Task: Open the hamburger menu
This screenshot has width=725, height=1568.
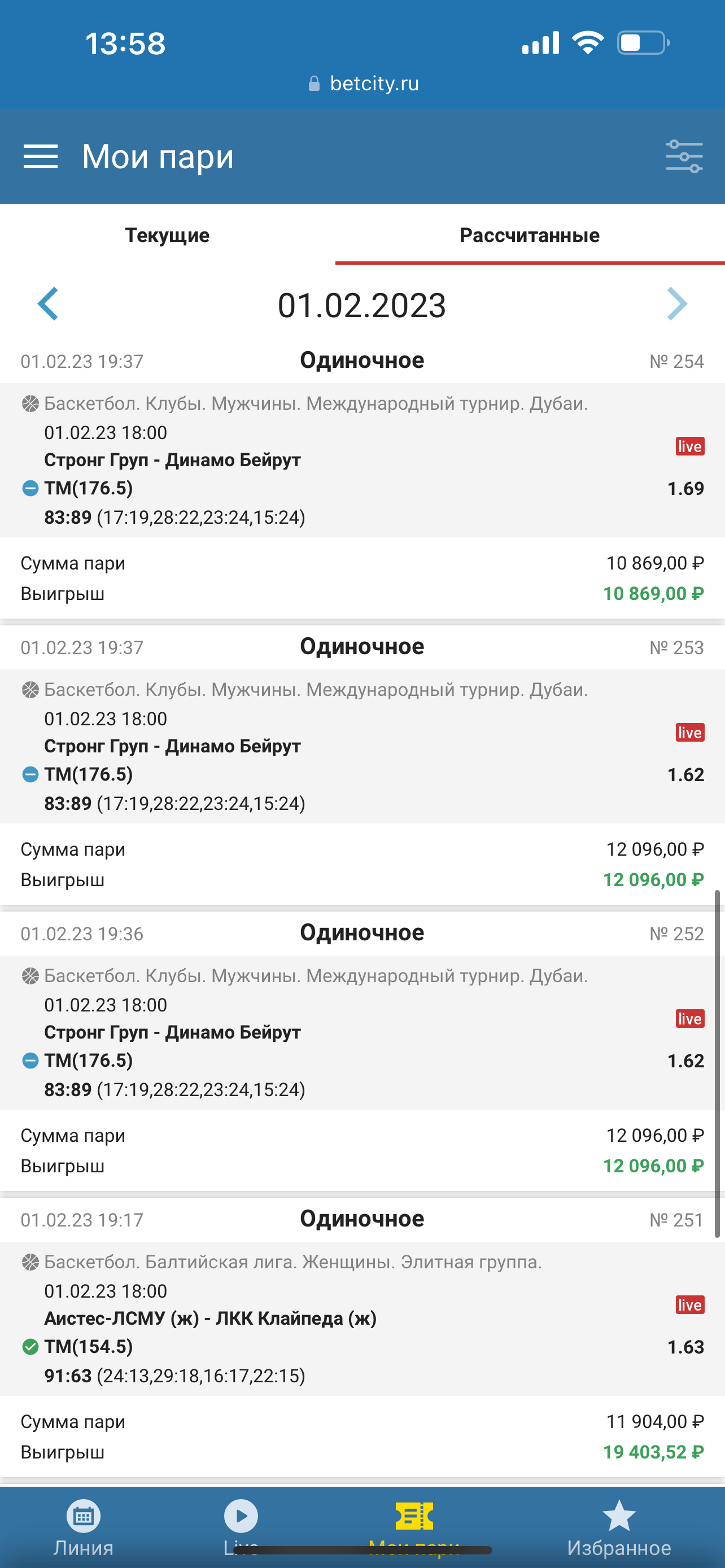Action: pyautogui.click(x=40, y=156)
